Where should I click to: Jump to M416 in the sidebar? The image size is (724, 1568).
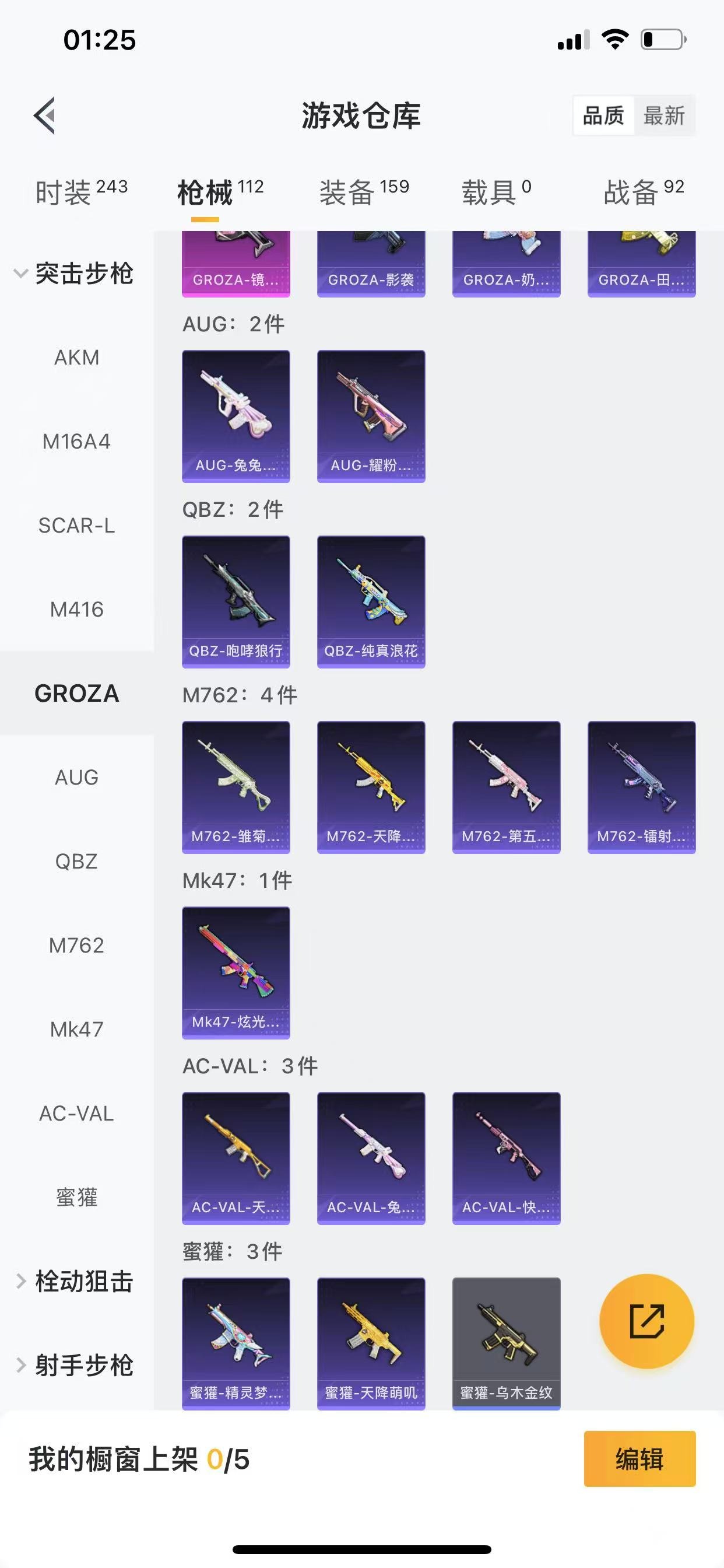point(77,610)
